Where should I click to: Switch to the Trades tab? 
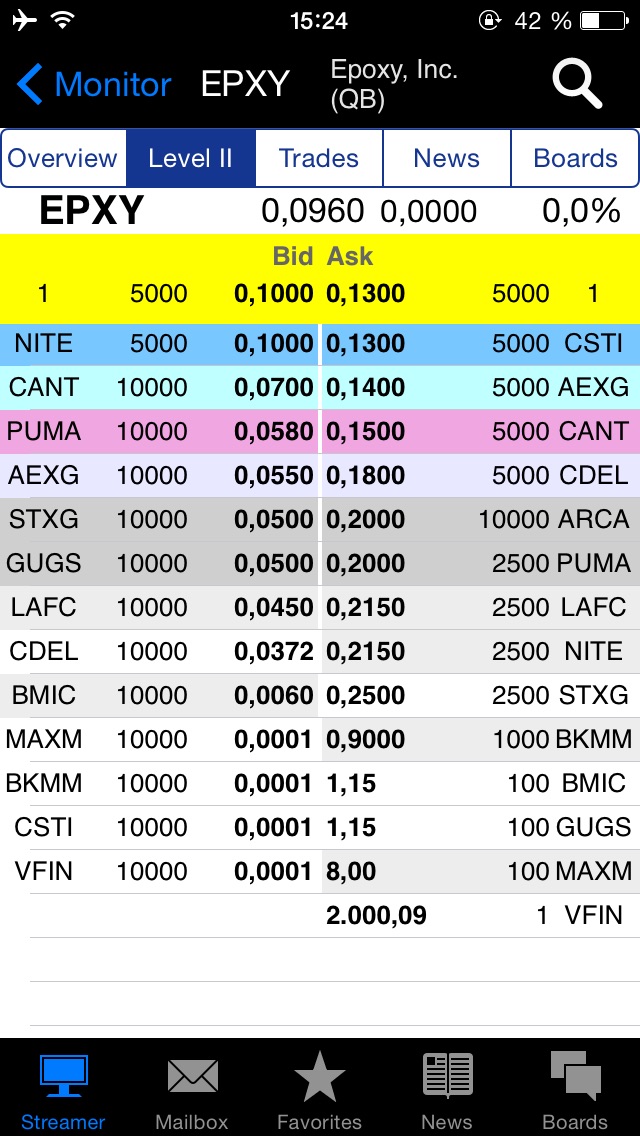click(319, 158)
